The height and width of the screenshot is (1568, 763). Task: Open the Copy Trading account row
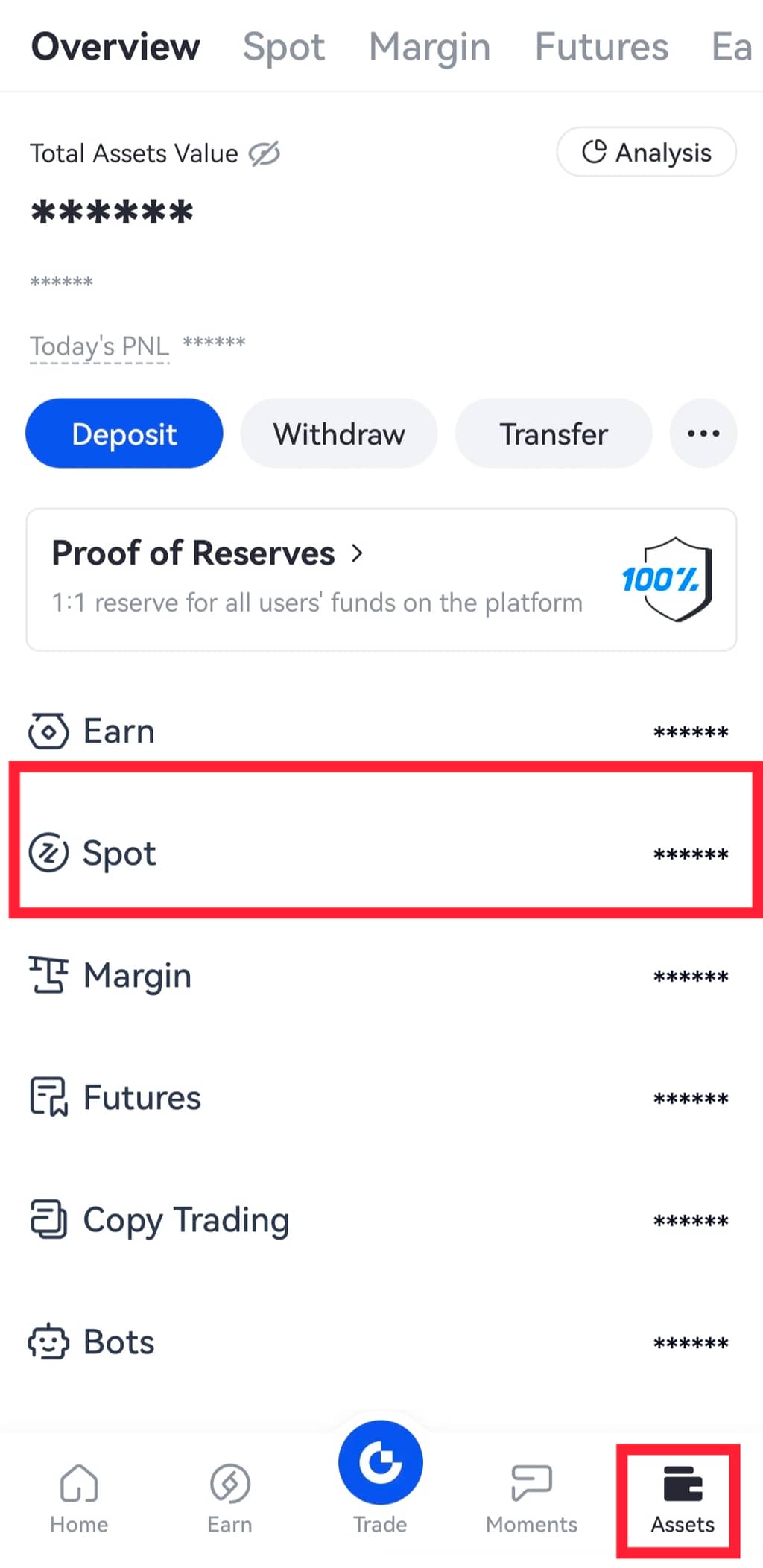coord(381,1219)
